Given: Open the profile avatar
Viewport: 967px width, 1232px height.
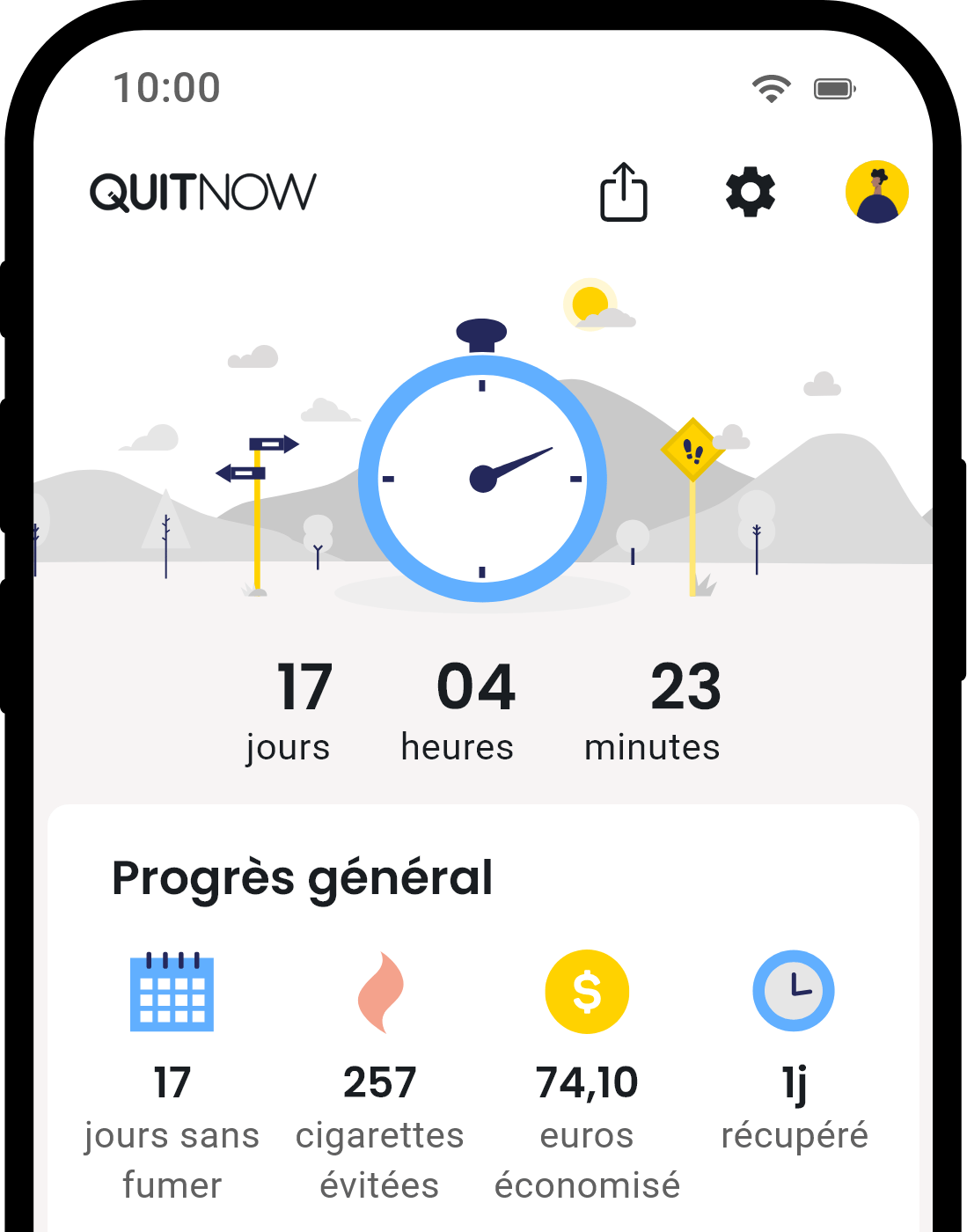Looking at the screenshot, I should [x=876, y=192].
